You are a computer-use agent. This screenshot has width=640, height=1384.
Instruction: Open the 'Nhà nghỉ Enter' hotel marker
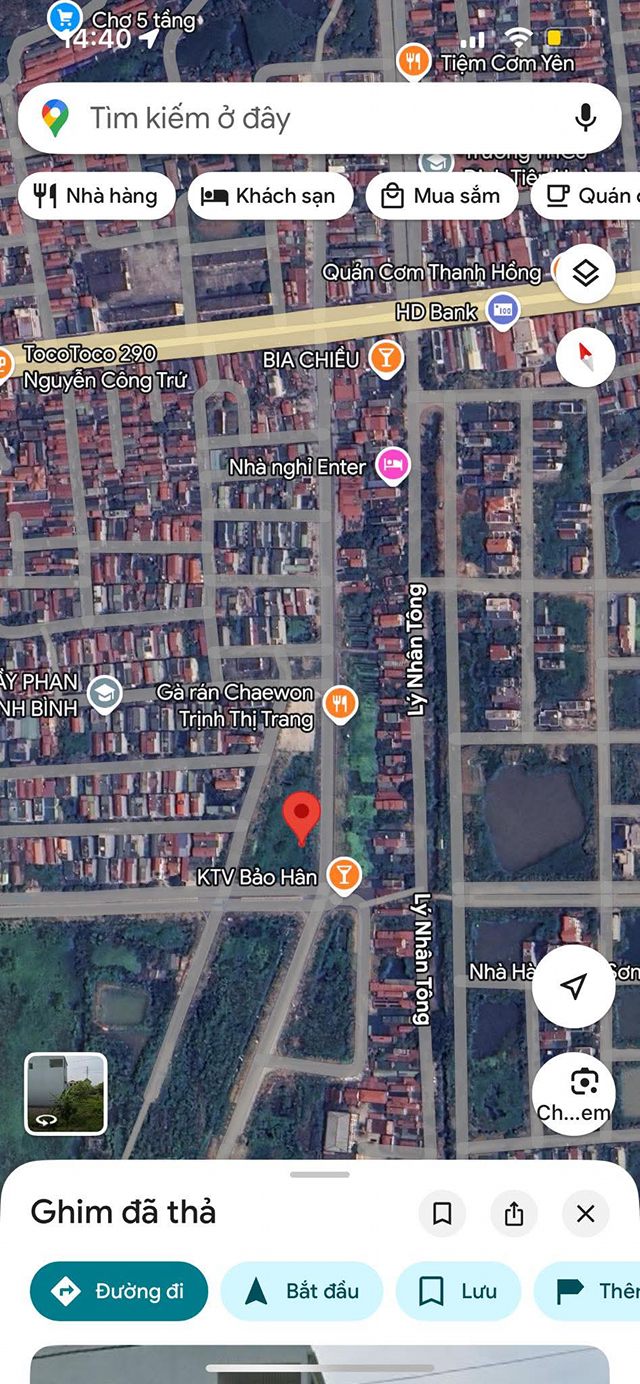392,466
